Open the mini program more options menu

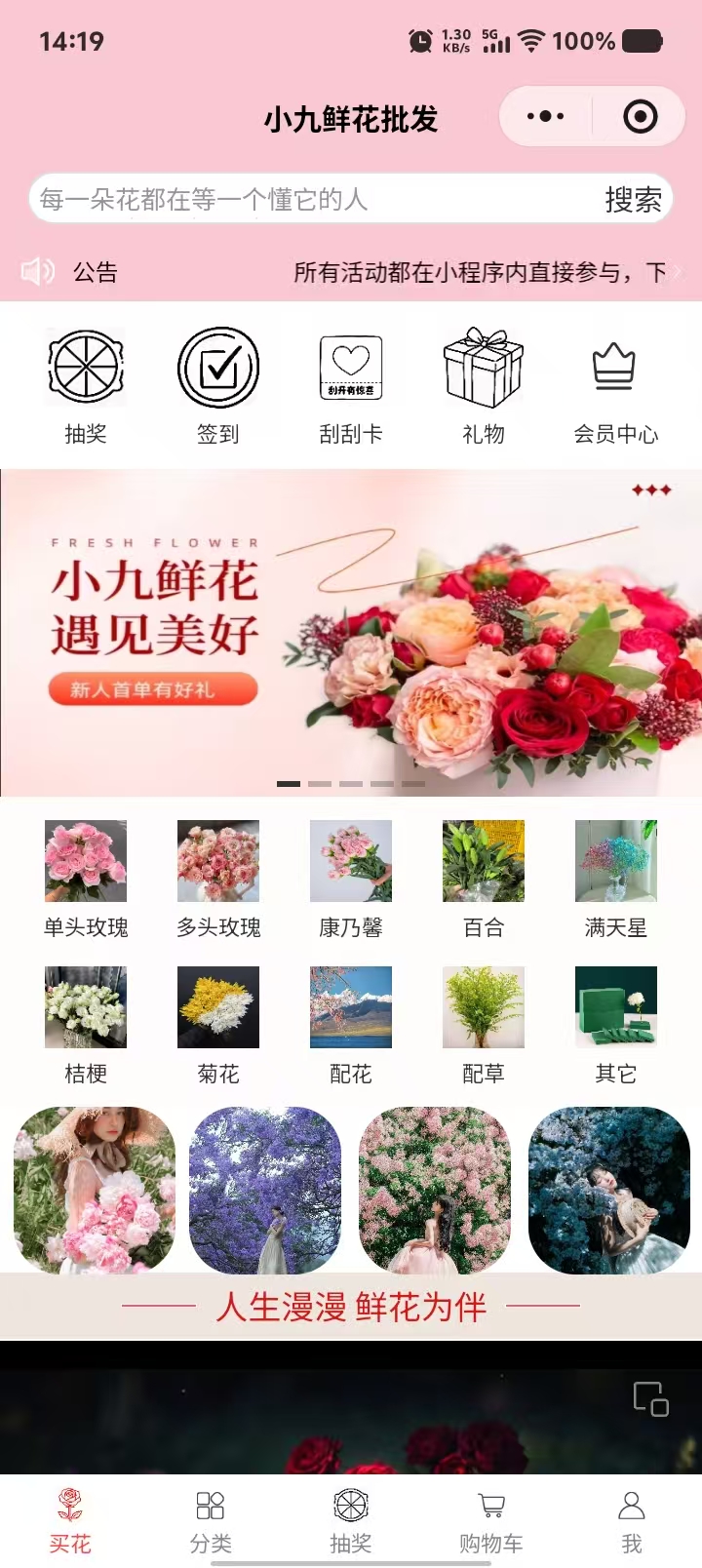[545, 117]
